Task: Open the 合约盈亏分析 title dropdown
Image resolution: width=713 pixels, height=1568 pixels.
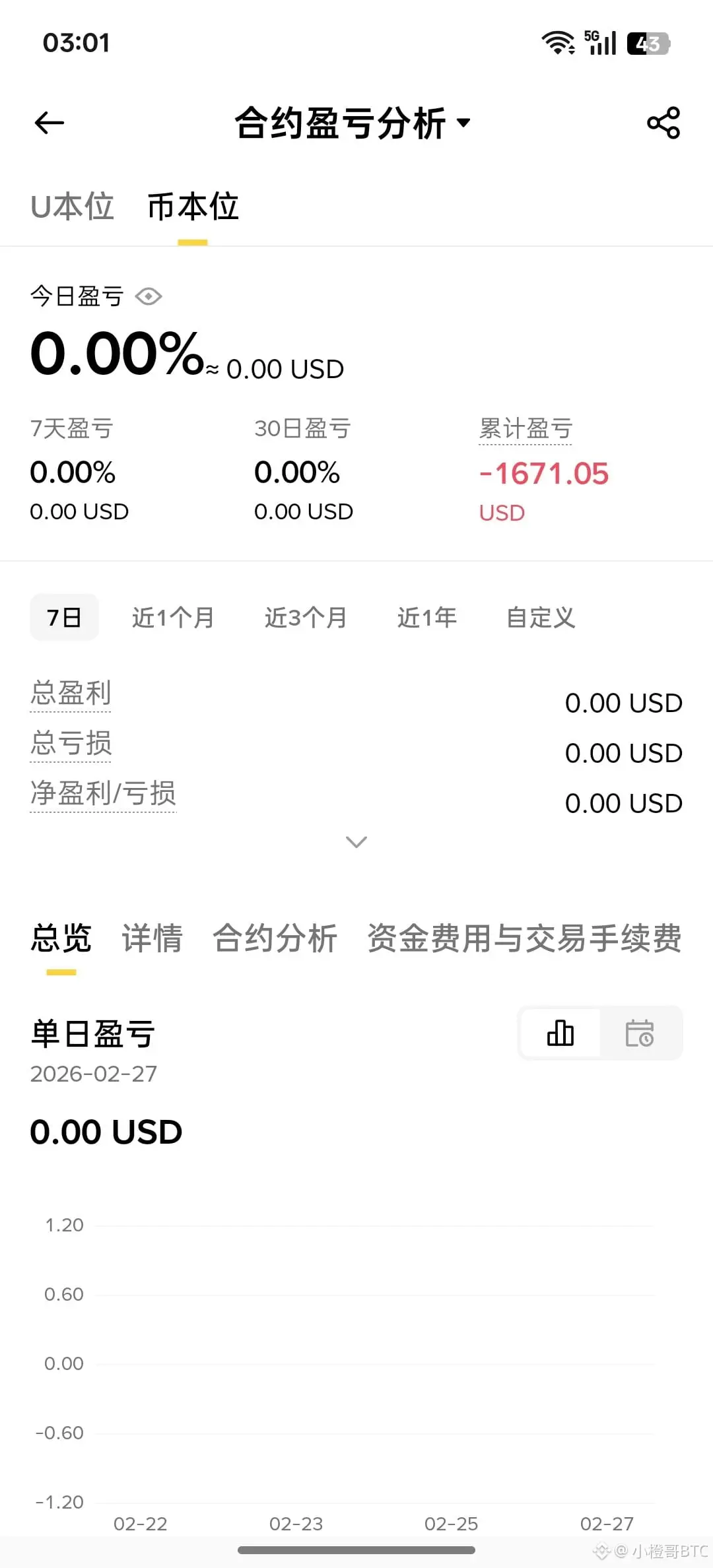Action: (353, 123)
